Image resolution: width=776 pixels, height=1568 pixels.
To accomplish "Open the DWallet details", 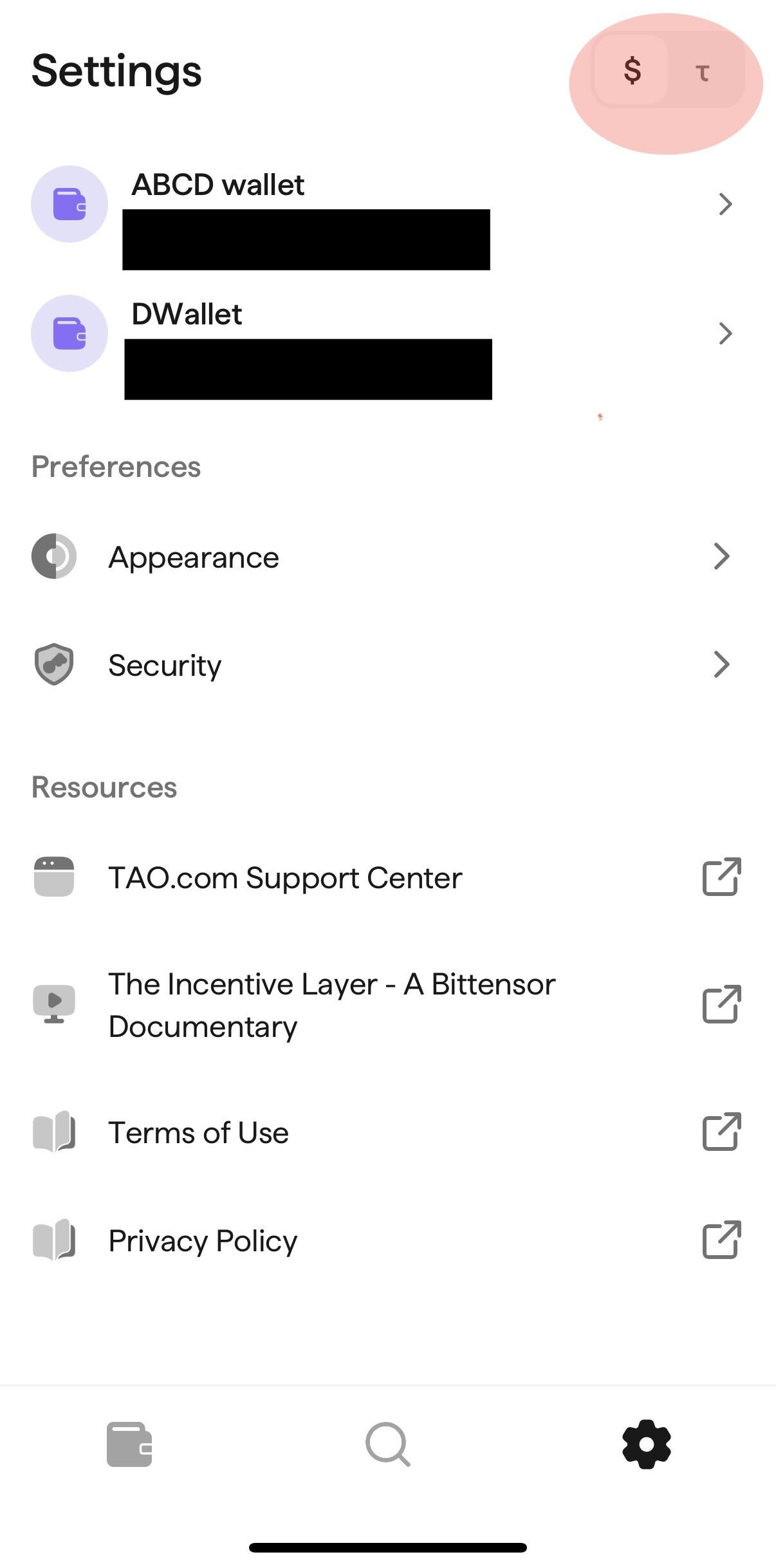I will tap(386, 333).
